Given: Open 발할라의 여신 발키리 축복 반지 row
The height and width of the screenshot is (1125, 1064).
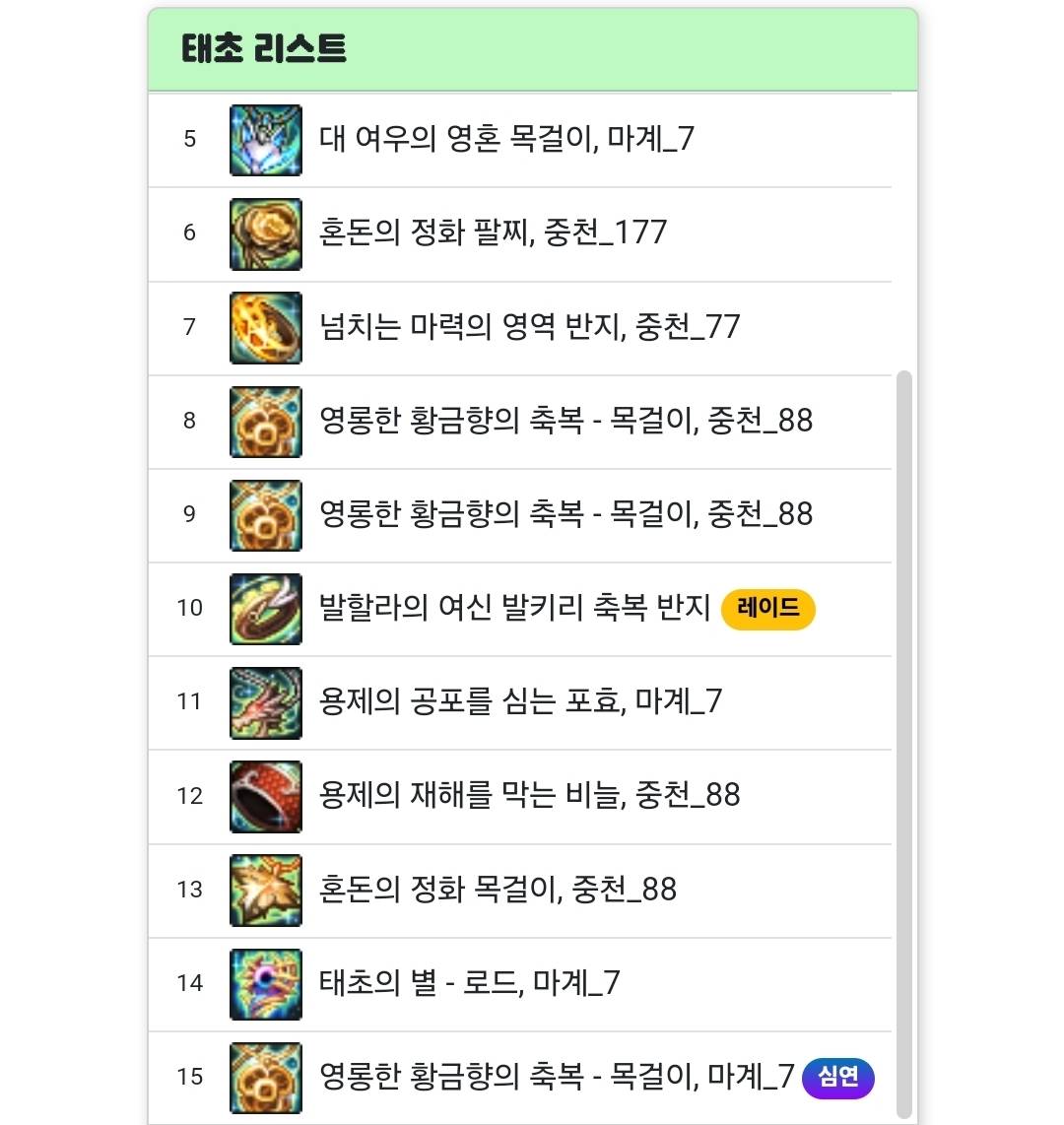Looking at the screenshot, I should [514, 608].
